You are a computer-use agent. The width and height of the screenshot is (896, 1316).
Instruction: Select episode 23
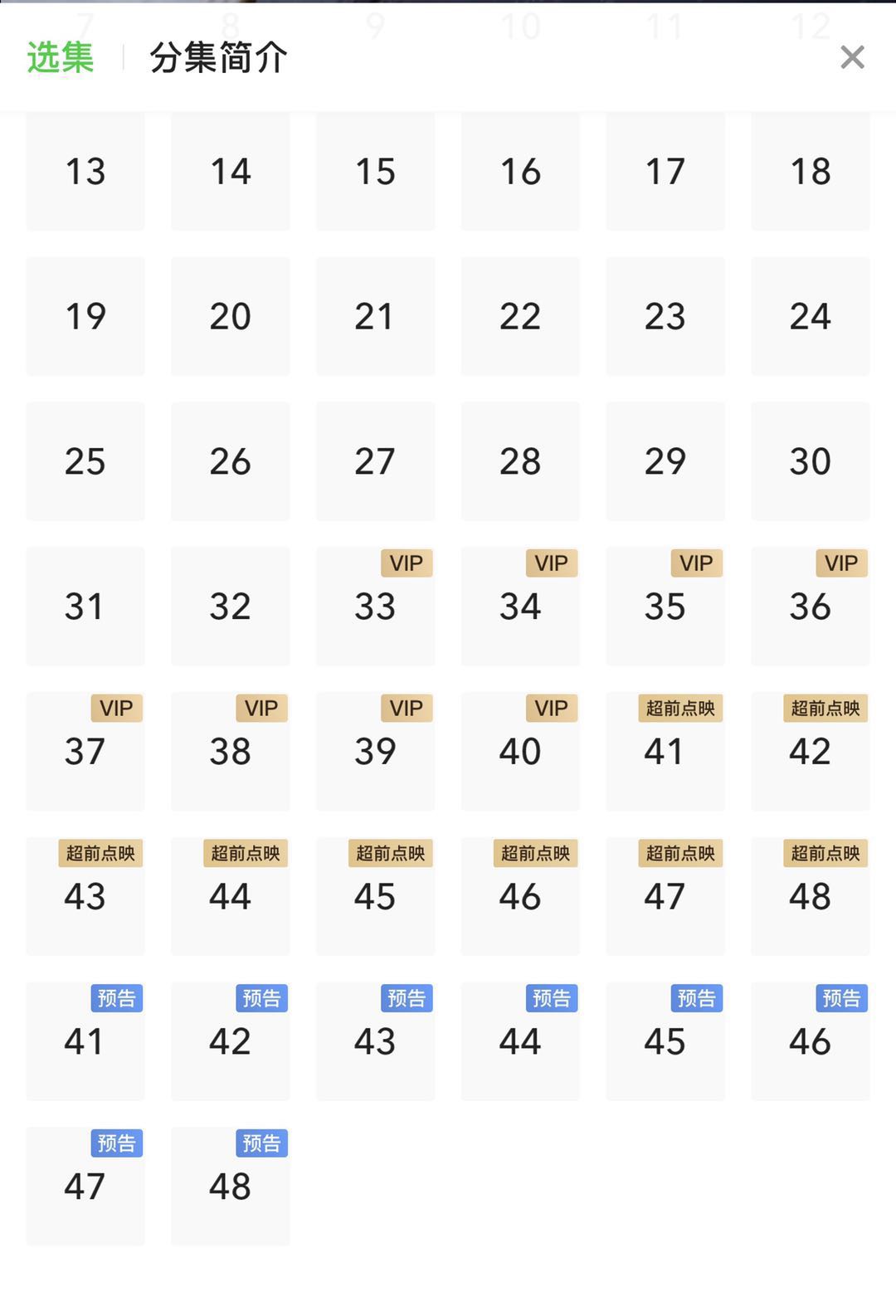coord(665,316)
